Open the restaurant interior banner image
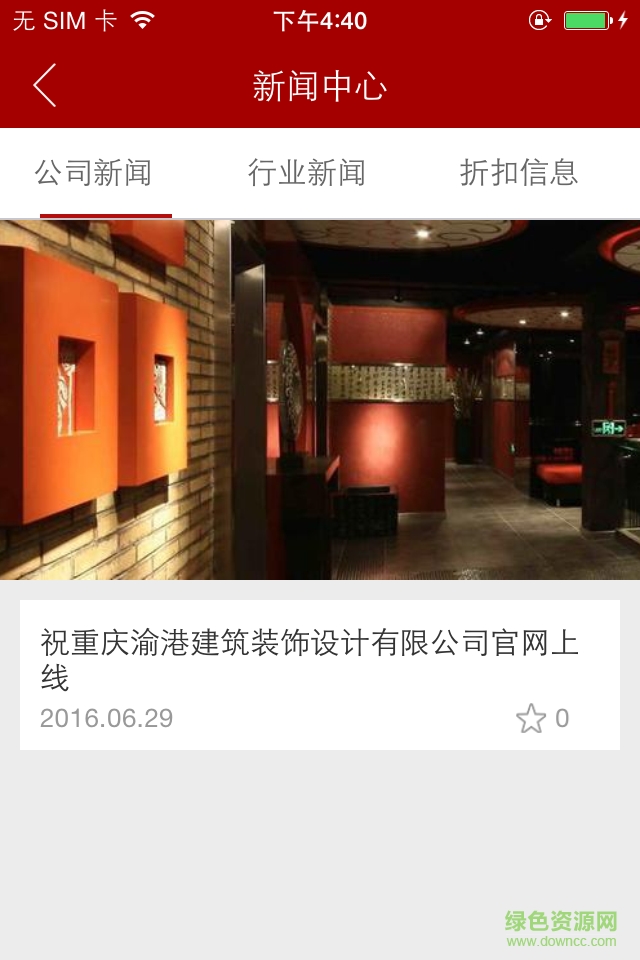640x960 pixels. point(320,400)
